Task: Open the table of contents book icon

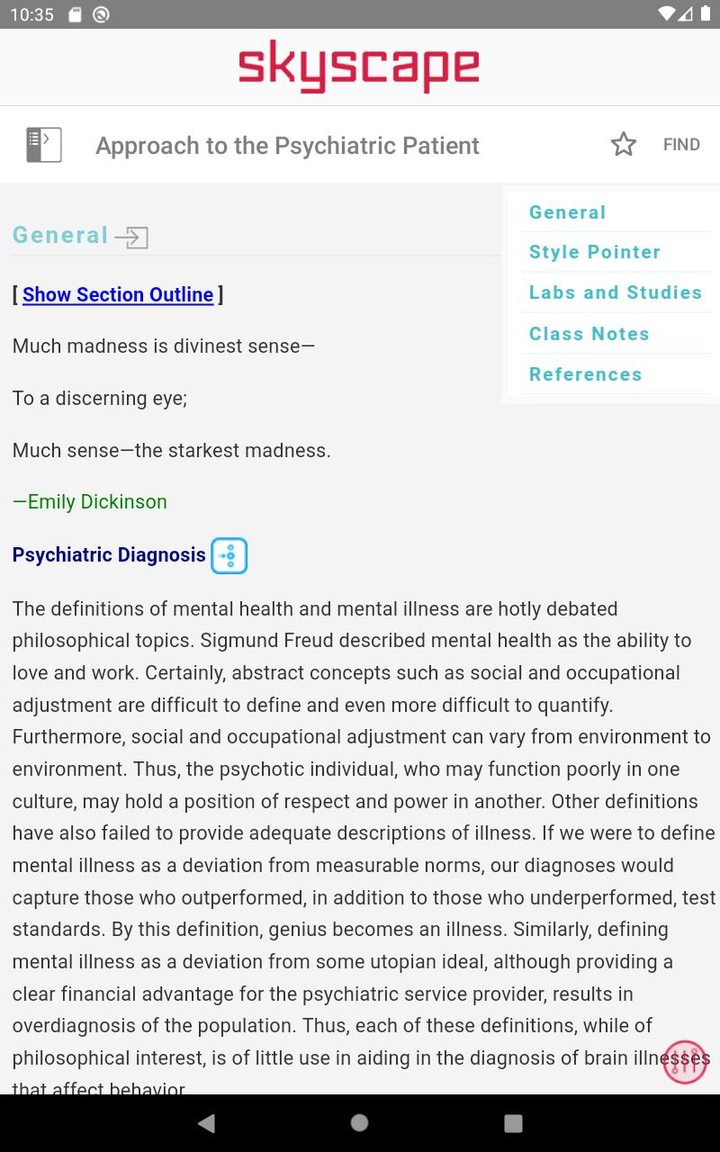Action: (43, 144)
